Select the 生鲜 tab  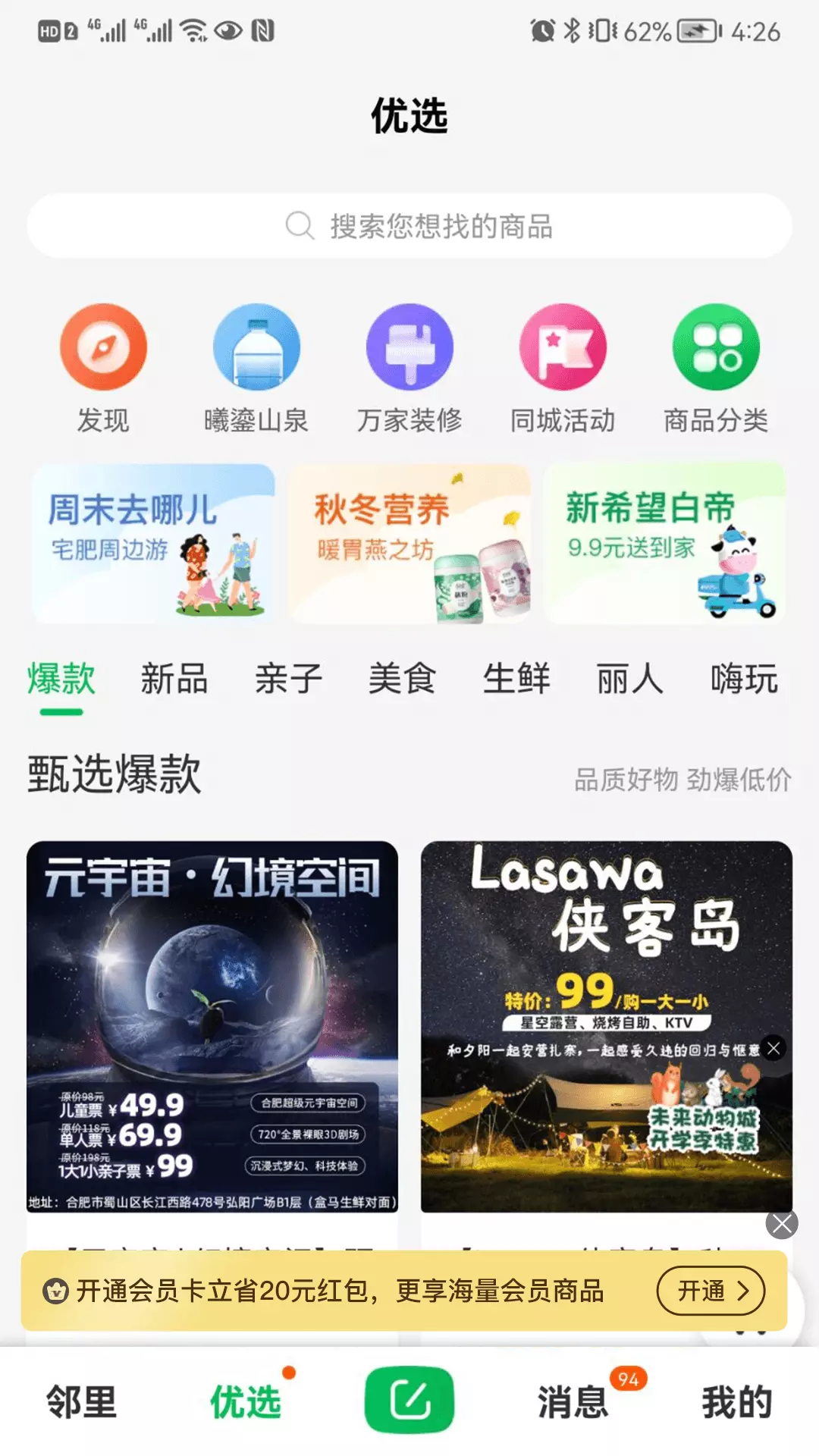(516, 678)
